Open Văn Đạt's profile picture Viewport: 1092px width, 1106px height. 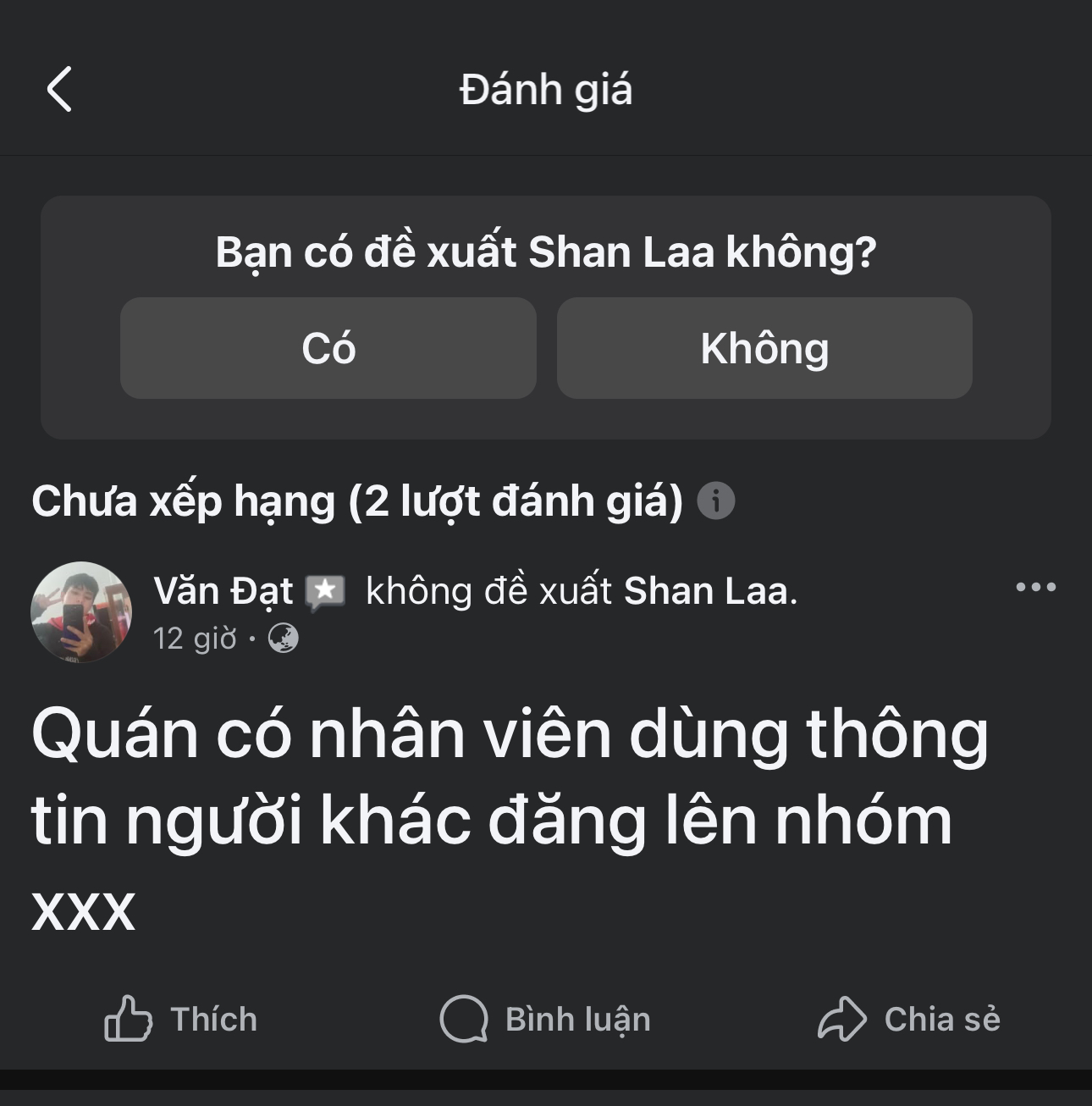click(x=81, y=611)
